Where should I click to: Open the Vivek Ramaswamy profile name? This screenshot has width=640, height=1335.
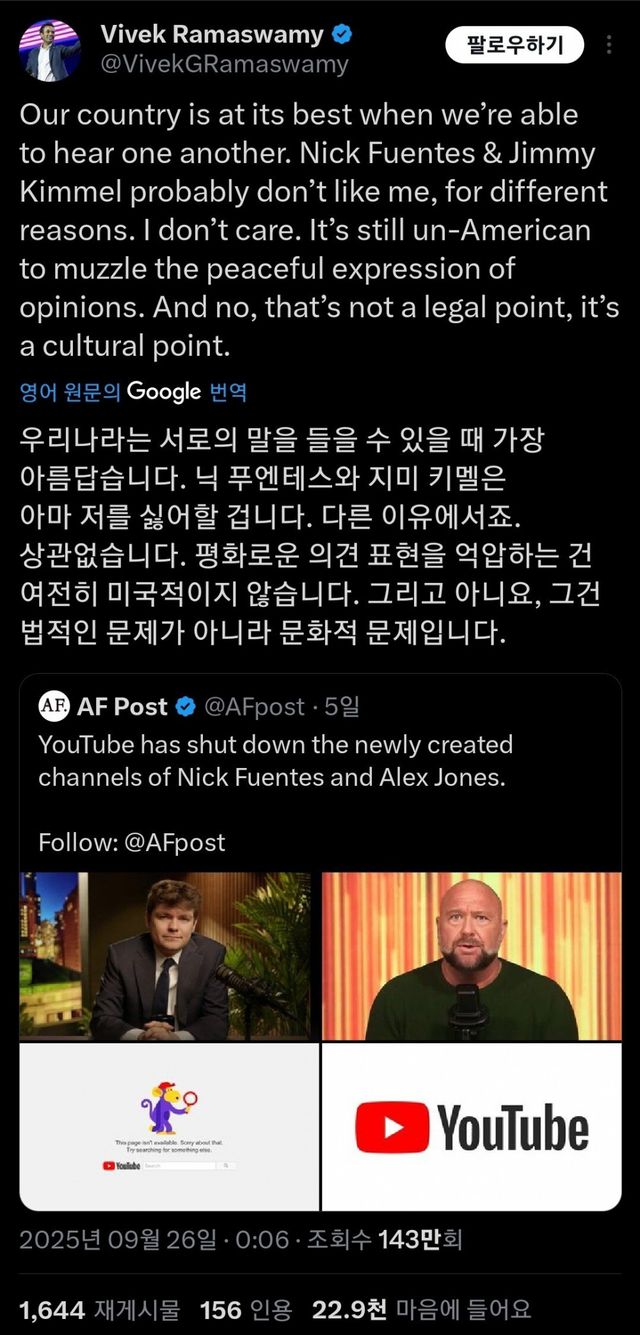213,35
